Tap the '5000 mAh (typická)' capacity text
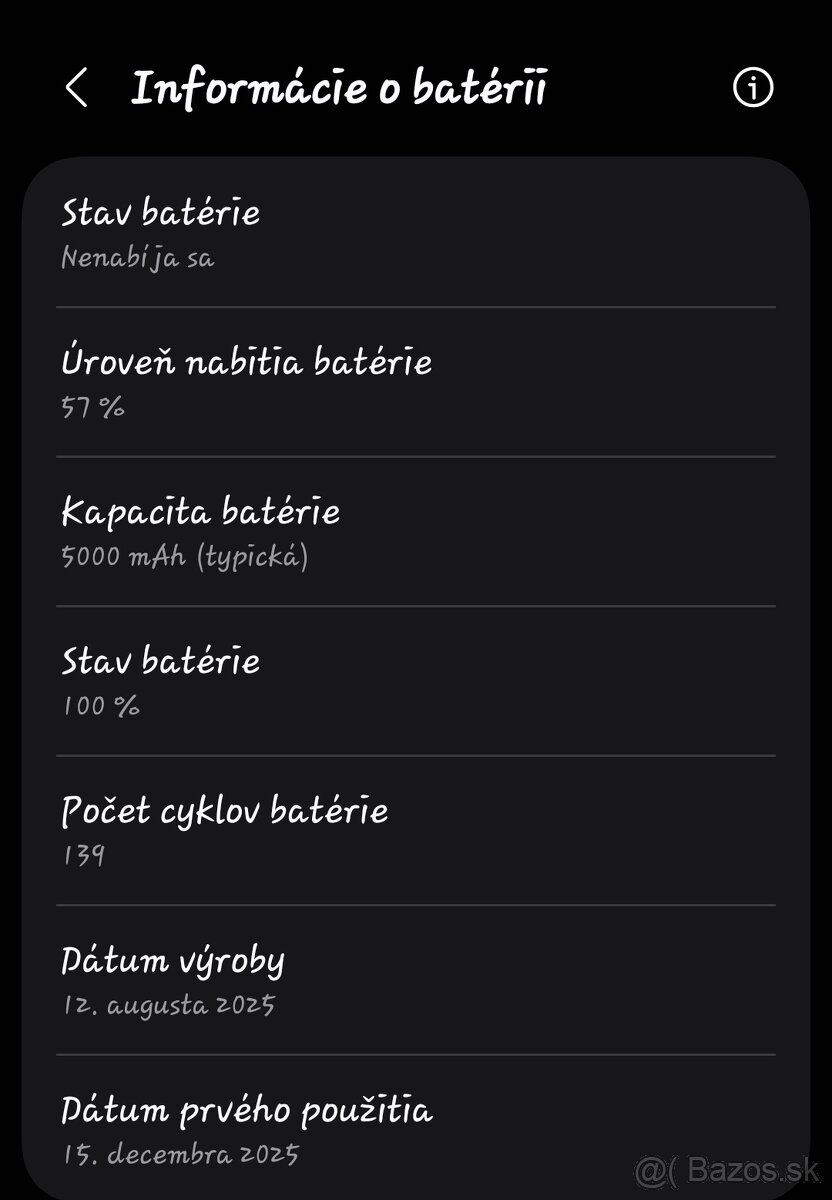This screenshot has width=832, height=1200. pos(187,557)
